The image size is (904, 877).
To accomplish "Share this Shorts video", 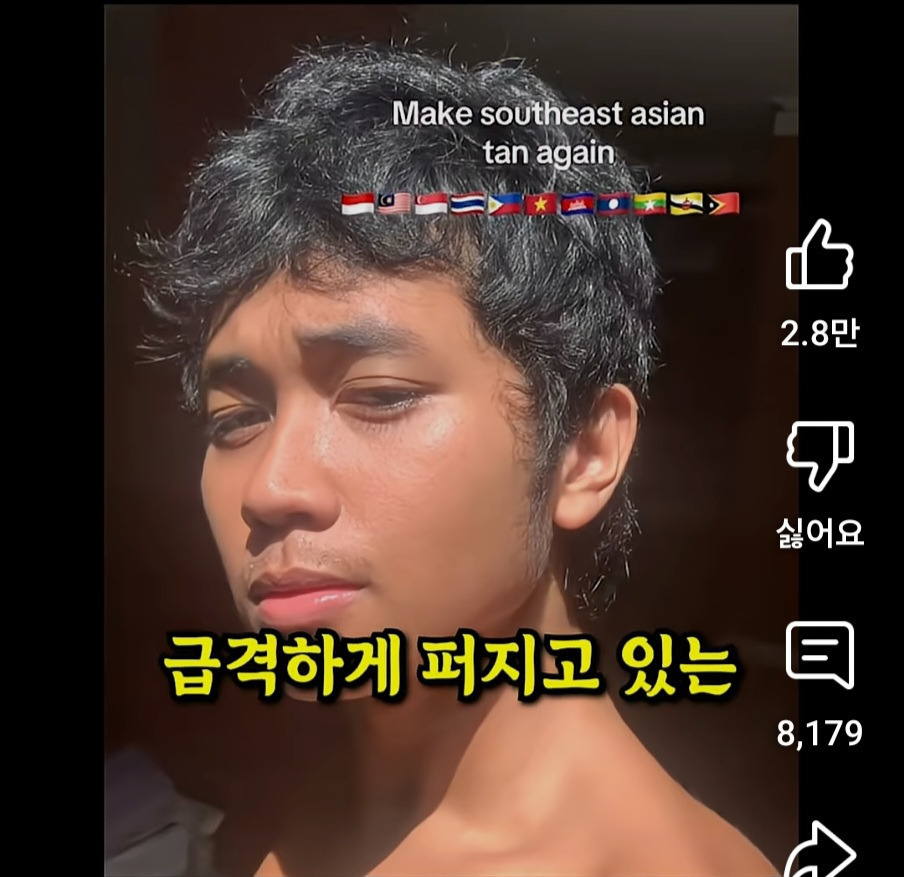I will pyautogui.click(x=819, y=850).
